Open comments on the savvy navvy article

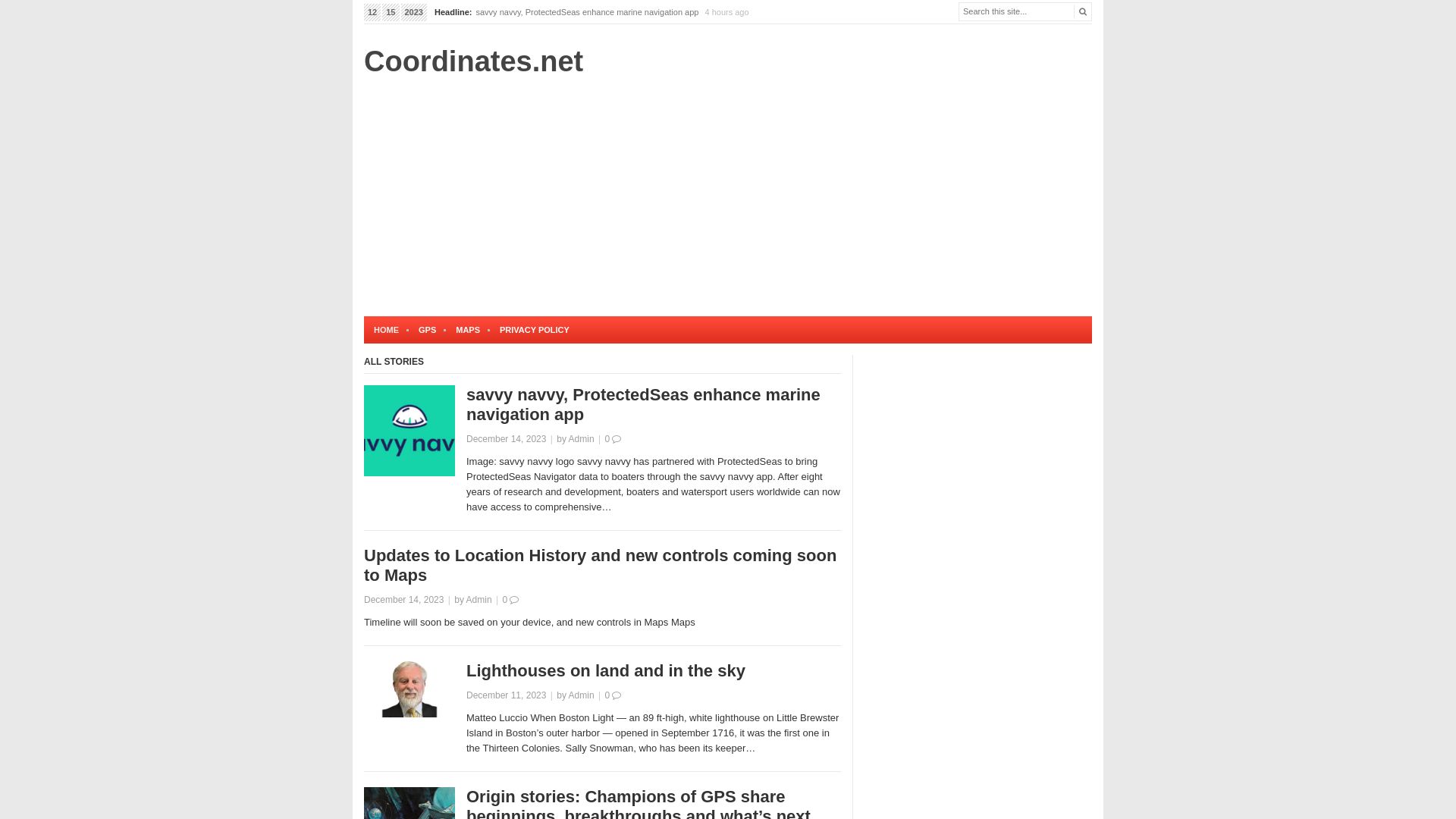613,439
